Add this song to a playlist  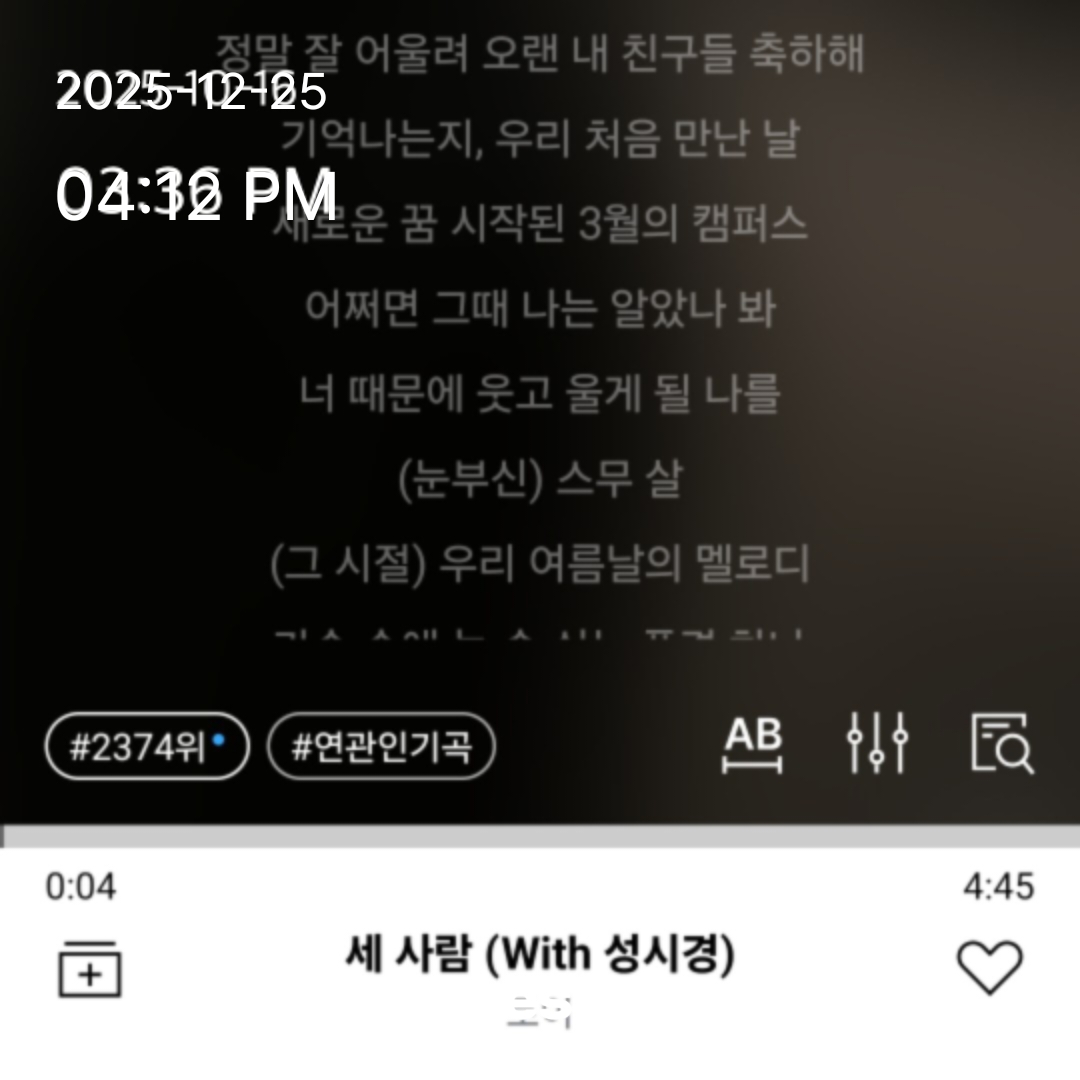(x=90, y=969)
